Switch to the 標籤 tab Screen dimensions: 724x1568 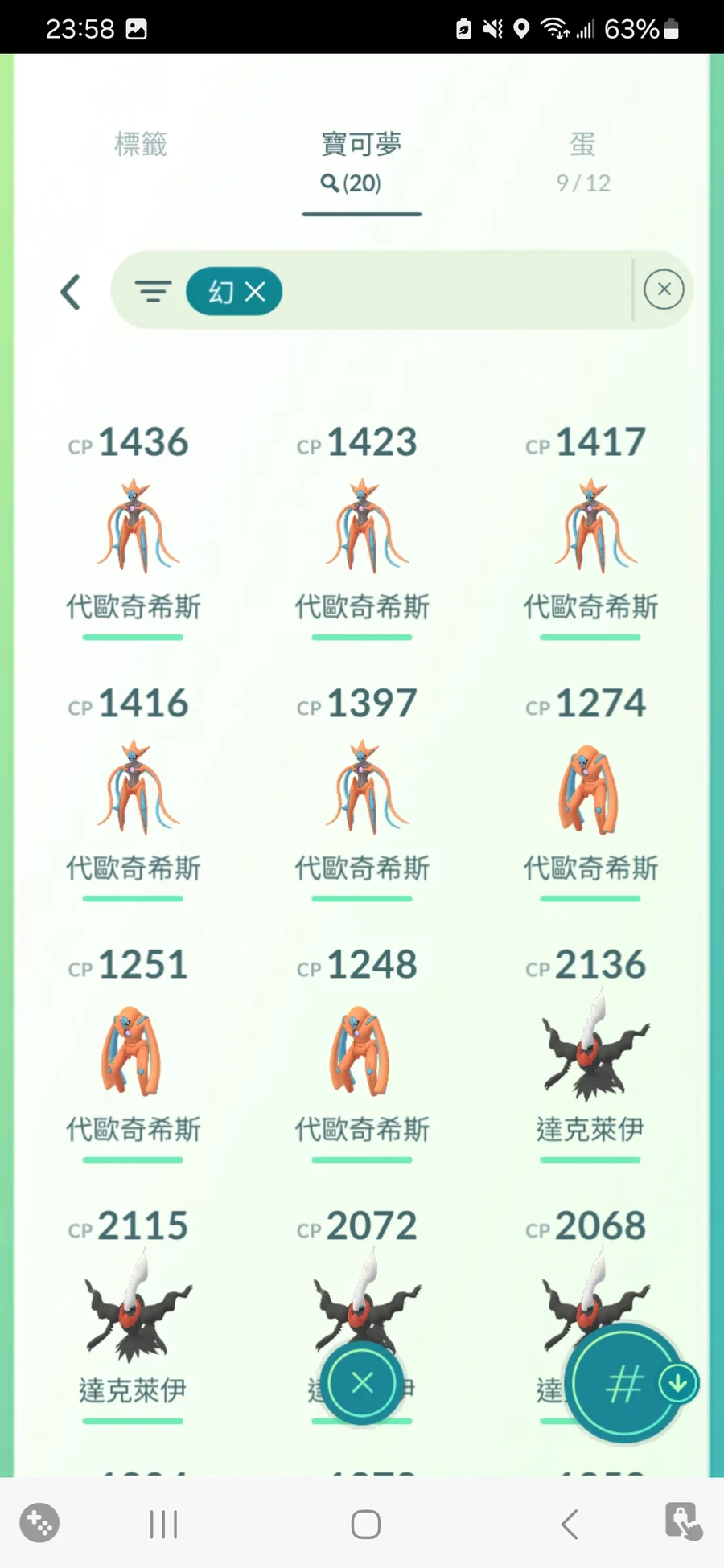coord(141,146)
